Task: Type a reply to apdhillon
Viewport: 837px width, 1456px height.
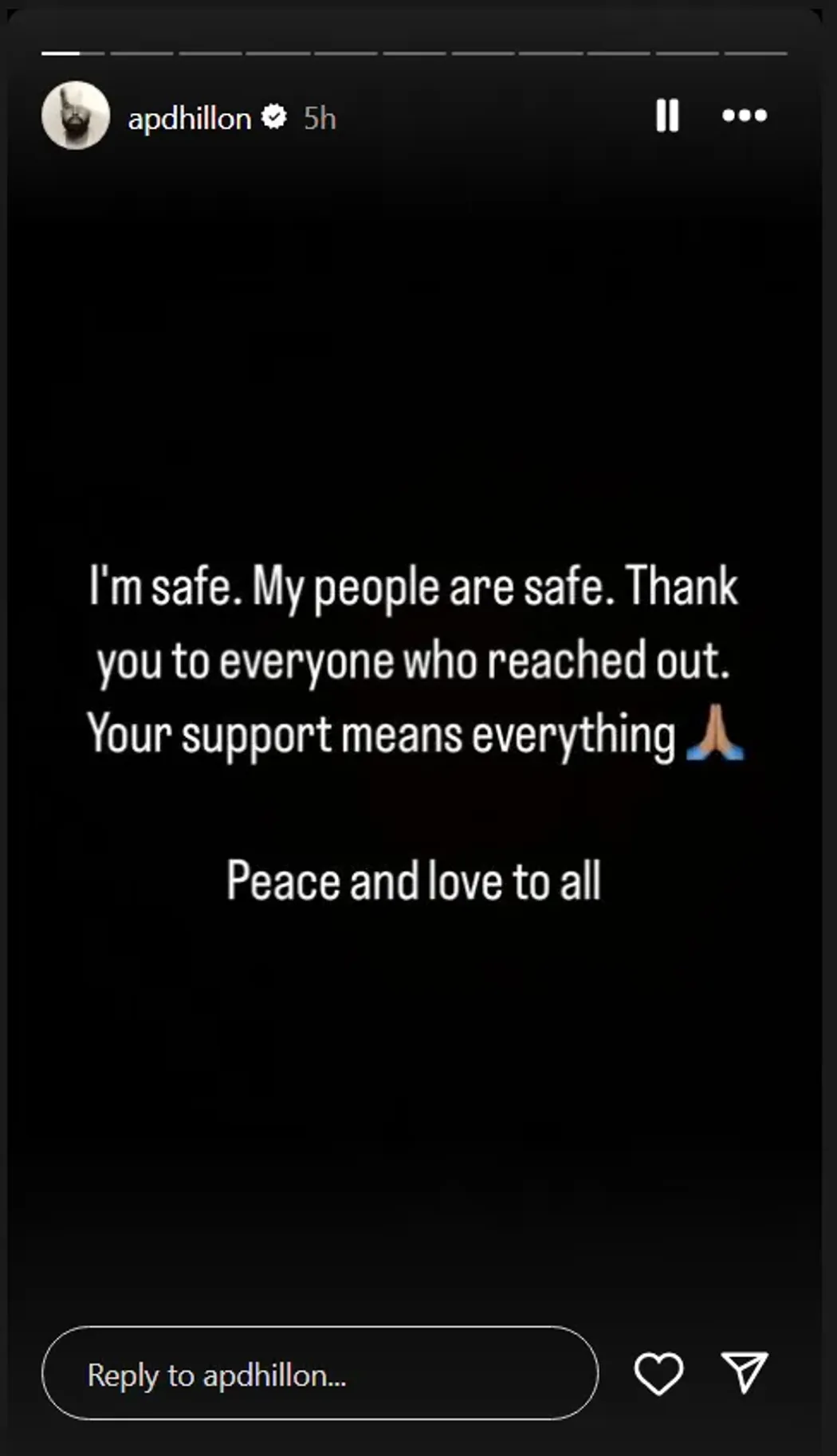Action: click(319, 1373)
